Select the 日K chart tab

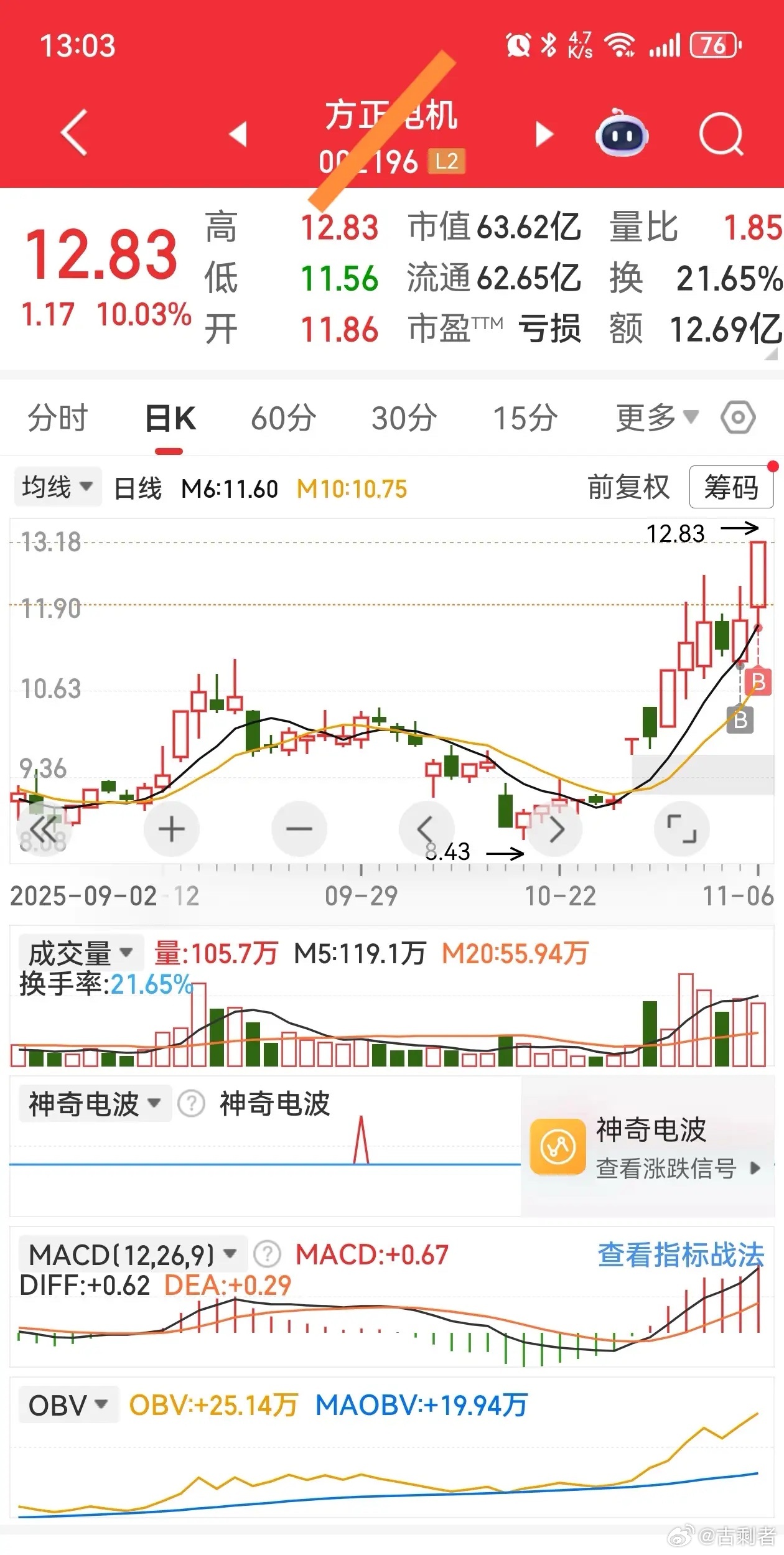(x=170, y=418)
